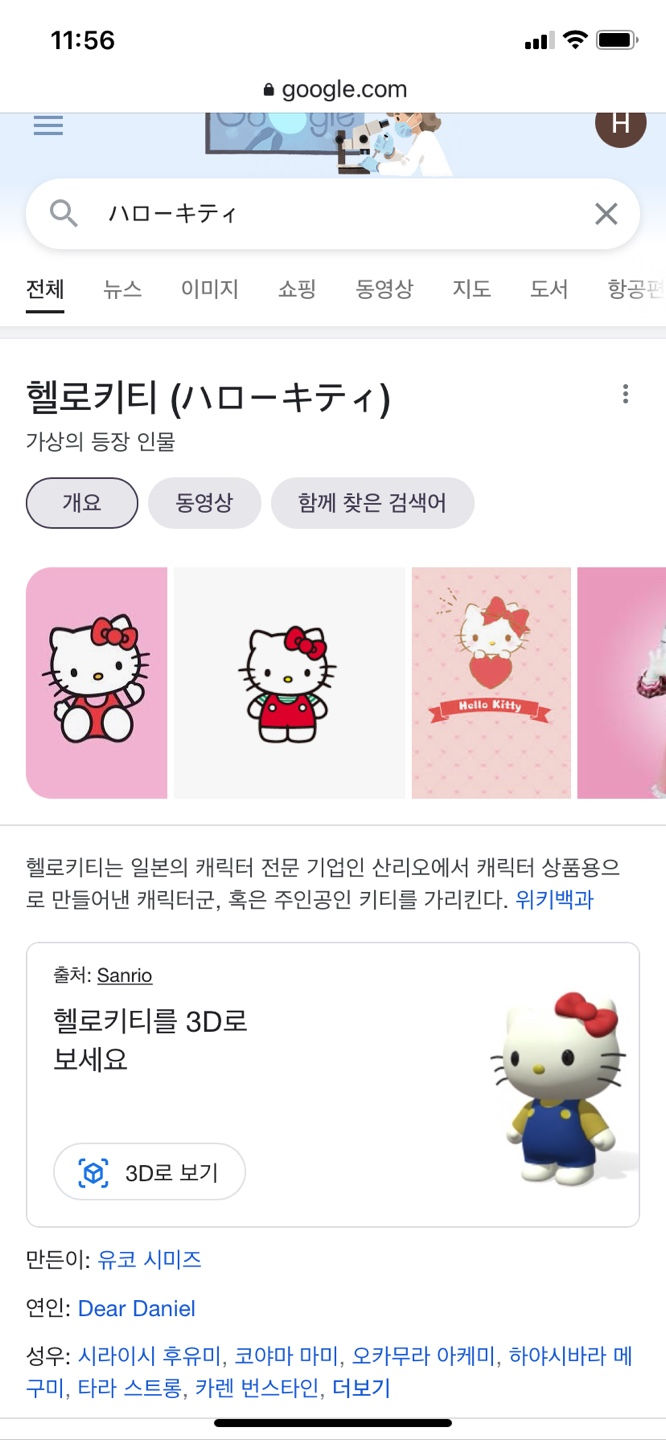Switch to the 도서 tab
Screen dimensions: 666x1440
[x=549, y=290]
